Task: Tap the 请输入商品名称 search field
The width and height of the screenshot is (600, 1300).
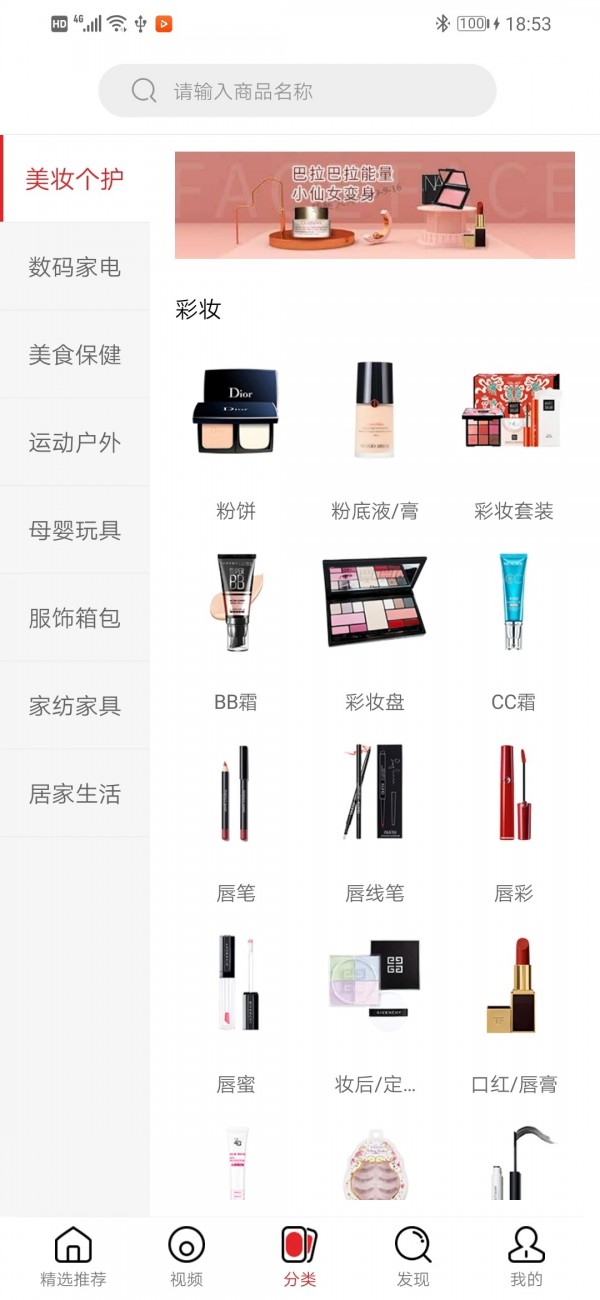Action: pyautogui.click(x=298, y=91)
